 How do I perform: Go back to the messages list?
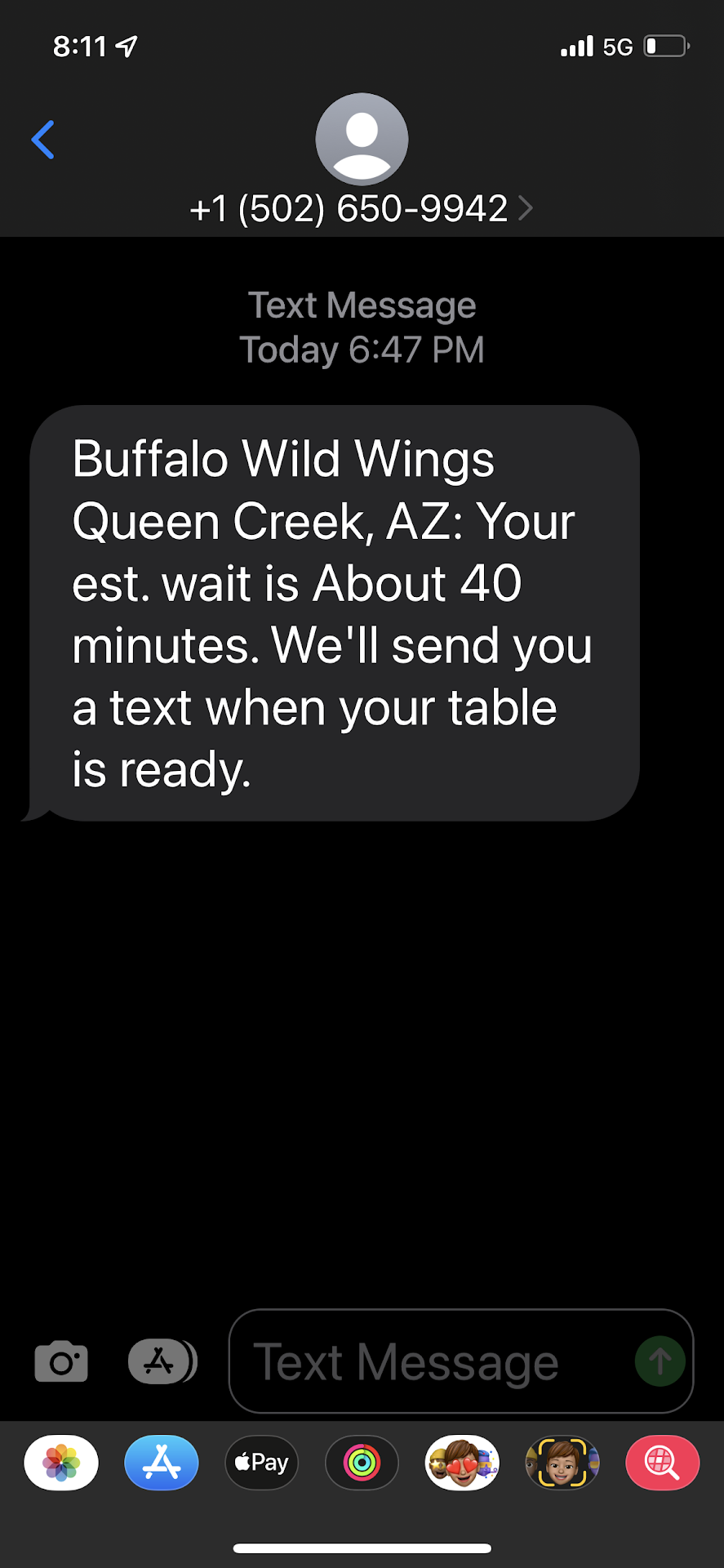[43, 140]
